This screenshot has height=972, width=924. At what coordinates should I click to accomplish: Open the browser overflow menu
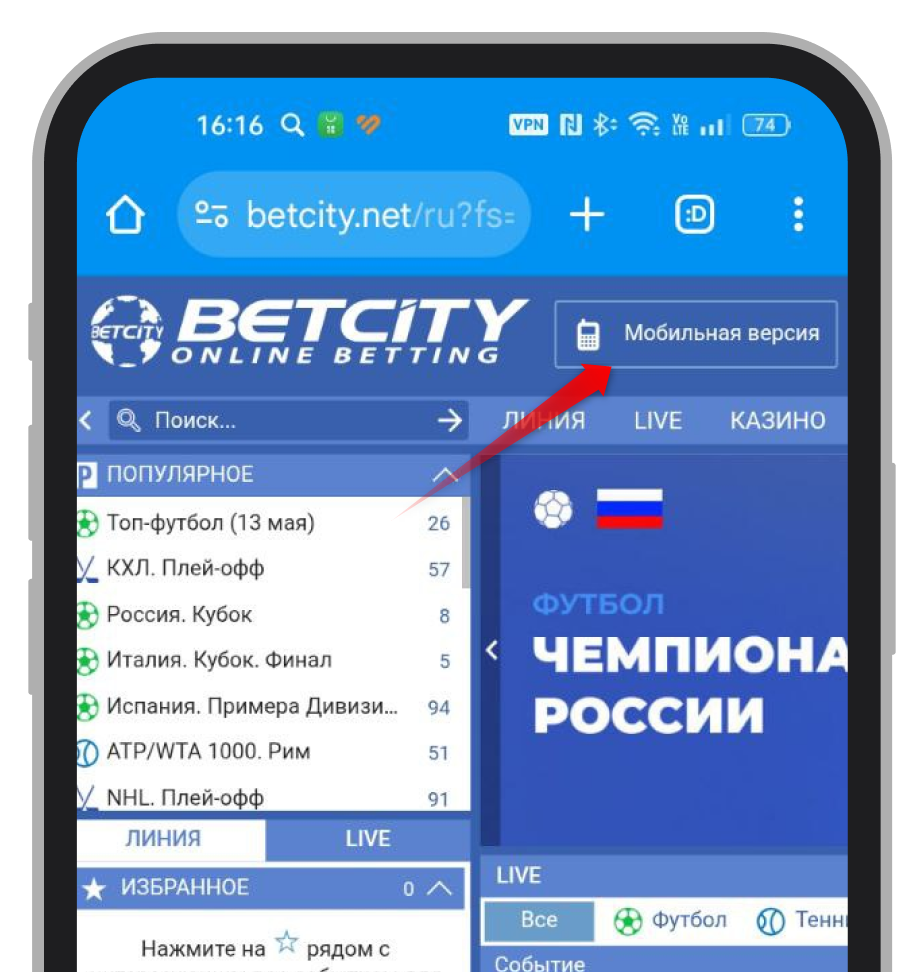(x=797, y=215)
